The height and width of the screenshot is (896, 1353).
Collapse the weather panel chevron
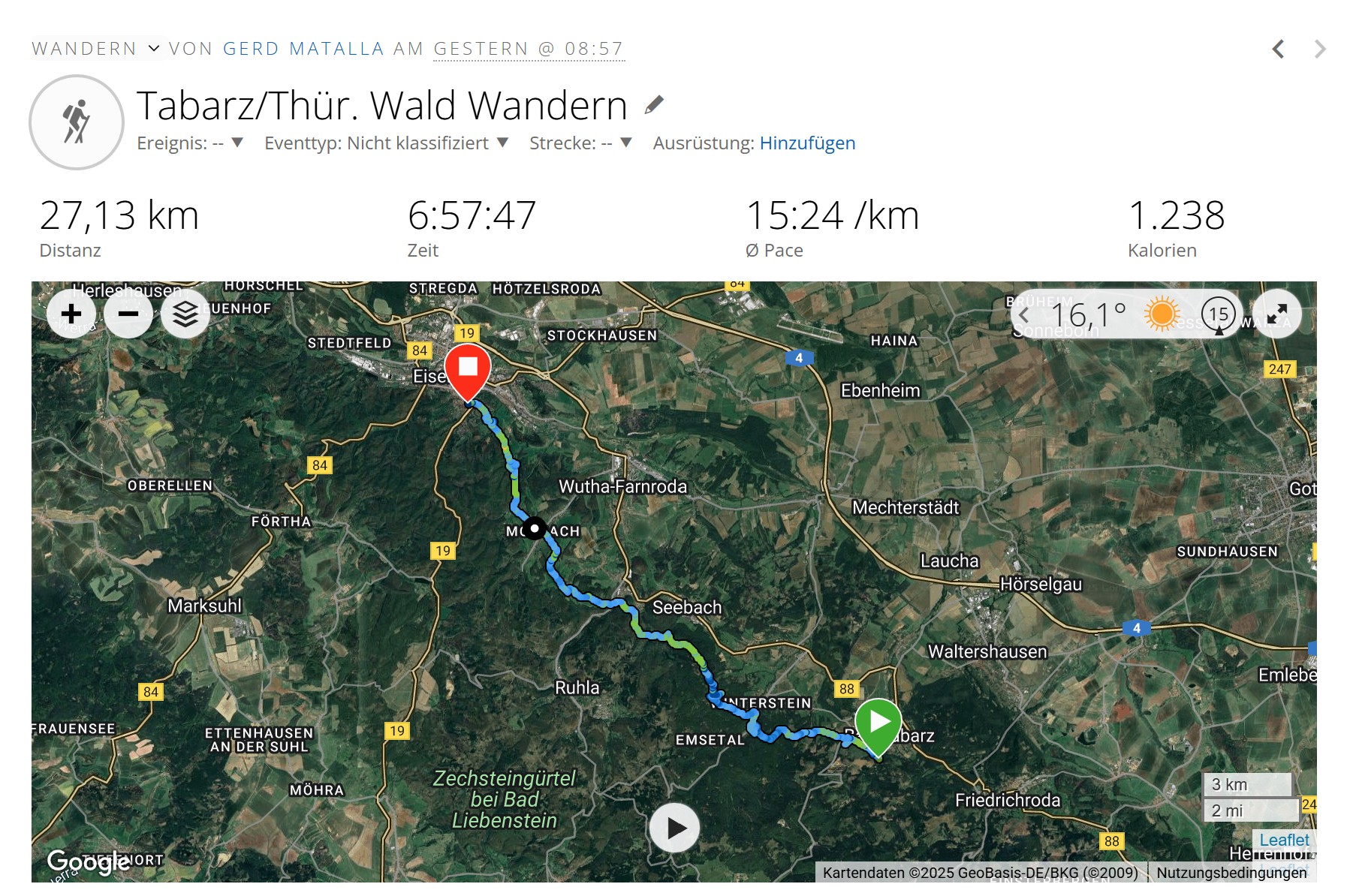1024,315
